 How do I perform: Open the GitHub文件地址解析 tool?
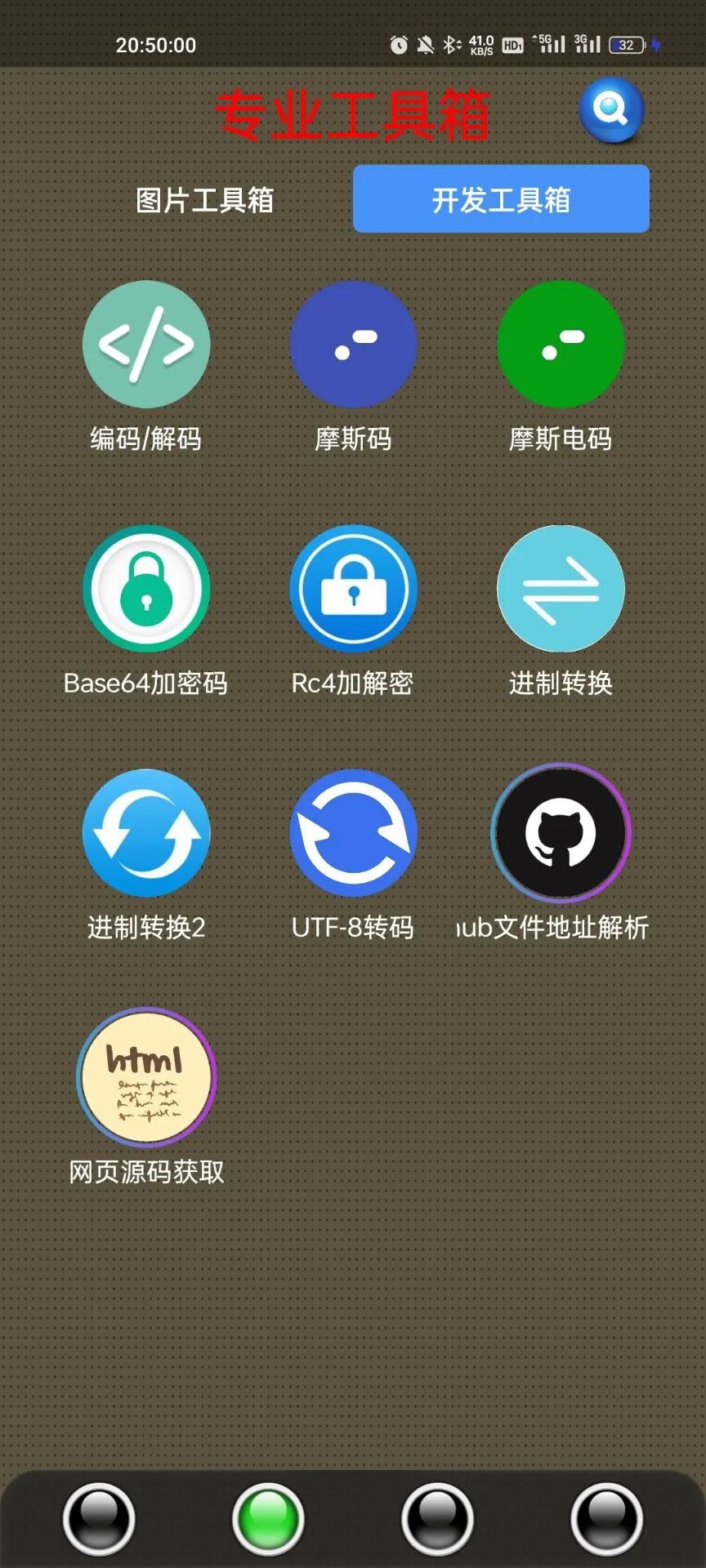[561, 833]
